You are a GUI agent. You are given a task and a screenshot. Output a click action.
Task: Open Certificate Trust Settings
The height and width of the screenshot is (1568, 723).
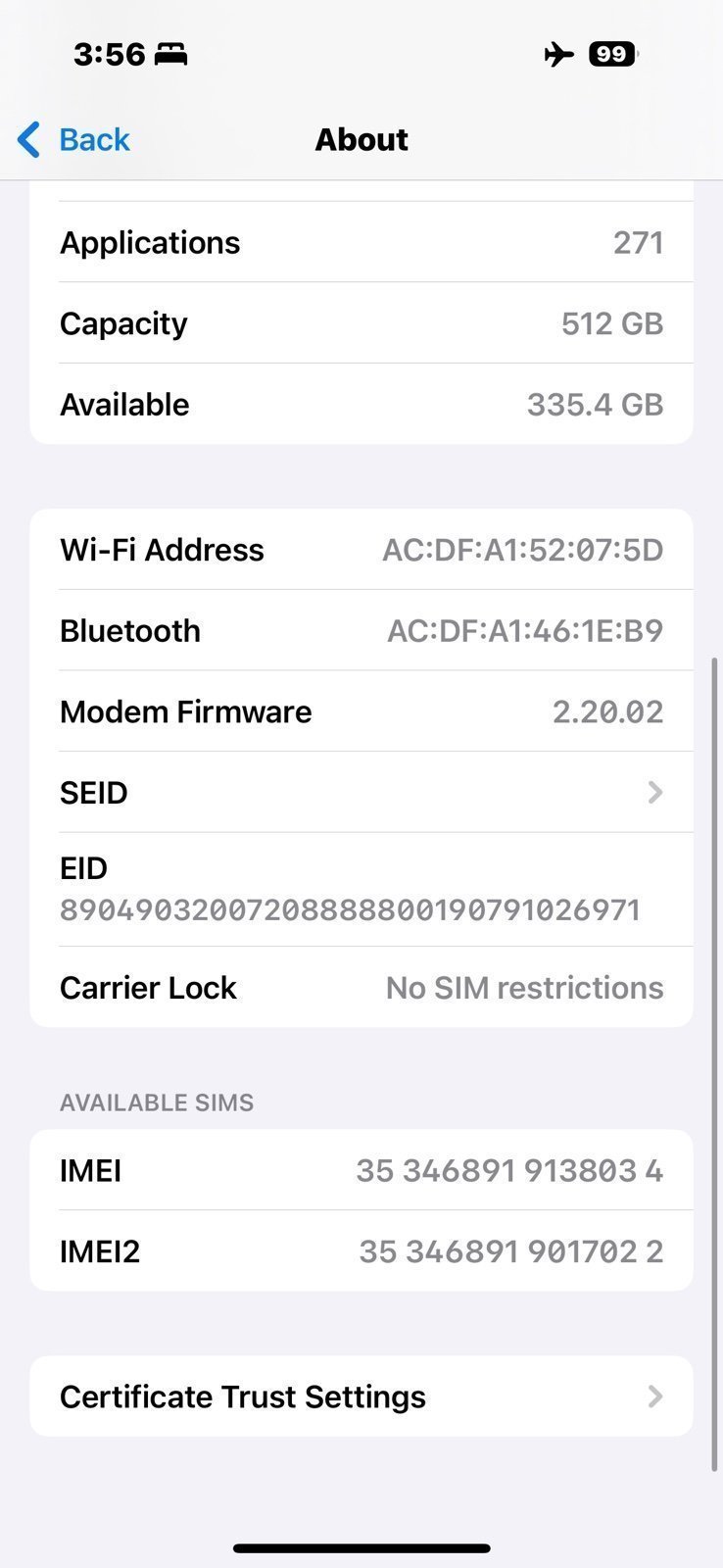click(361, 1396)
